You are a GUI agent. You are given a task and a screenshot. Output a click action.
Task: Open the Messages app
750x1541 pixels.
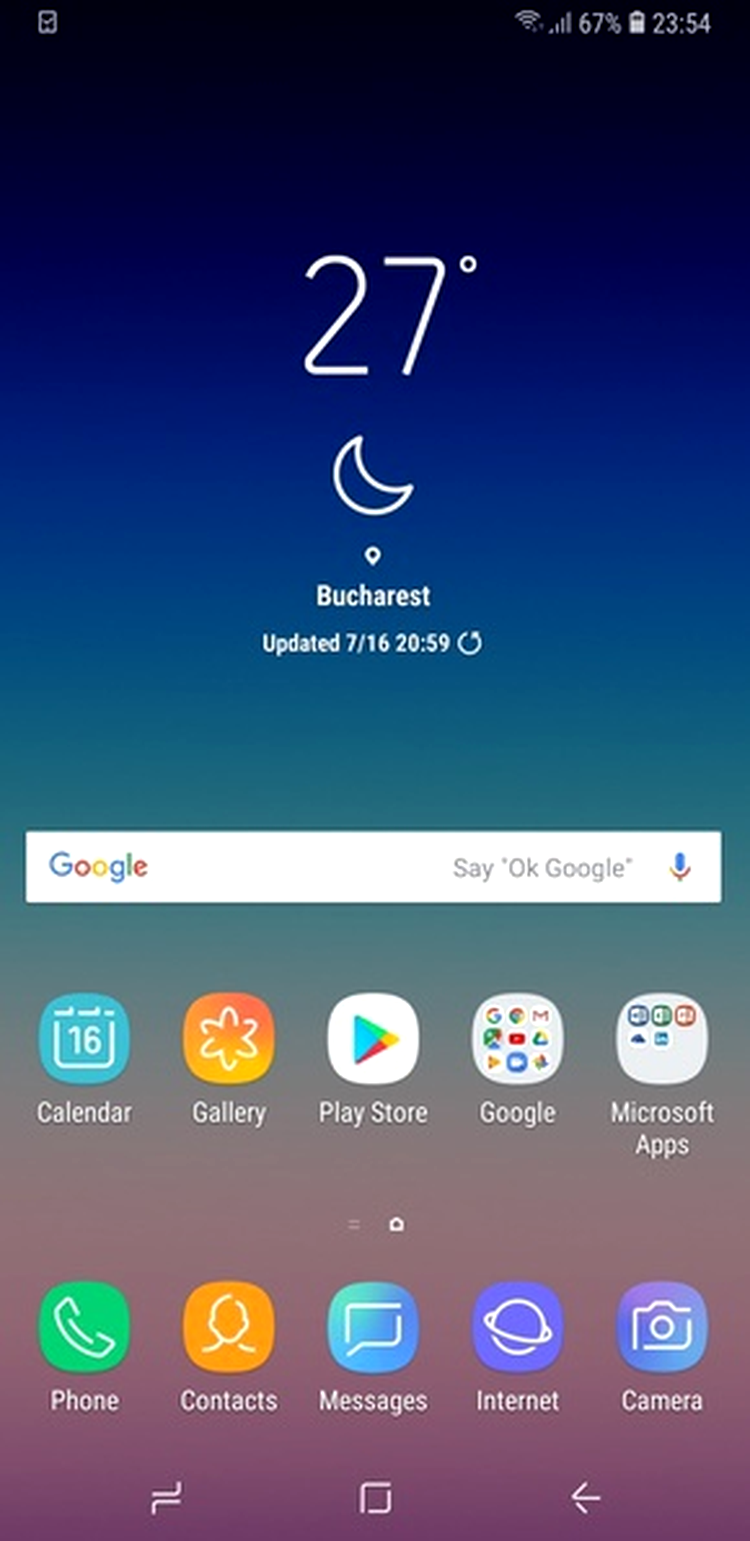pos(373,1327)
